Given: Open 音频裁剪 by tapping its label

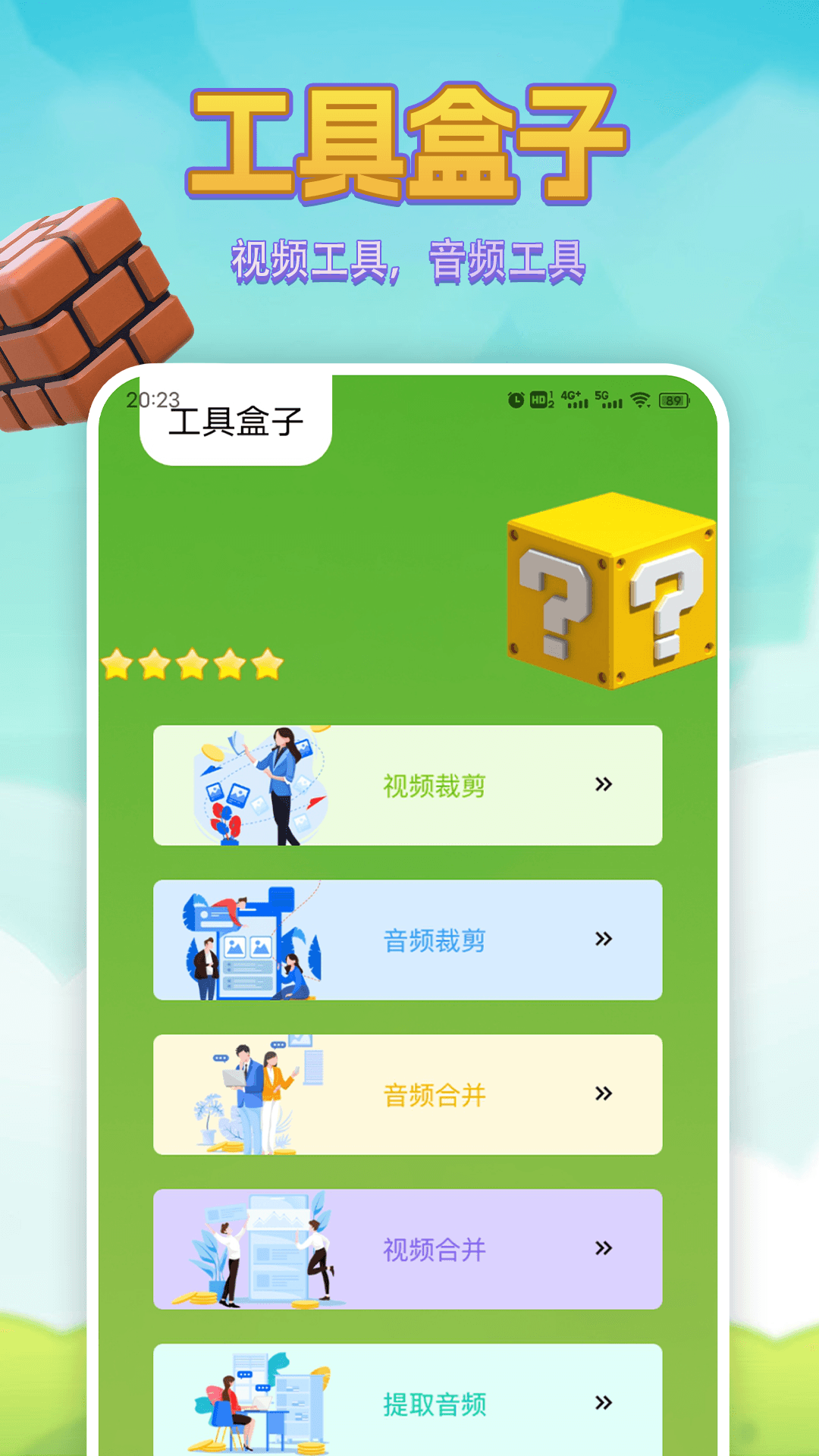Looking at the screenshot, I should click(435, 940).
